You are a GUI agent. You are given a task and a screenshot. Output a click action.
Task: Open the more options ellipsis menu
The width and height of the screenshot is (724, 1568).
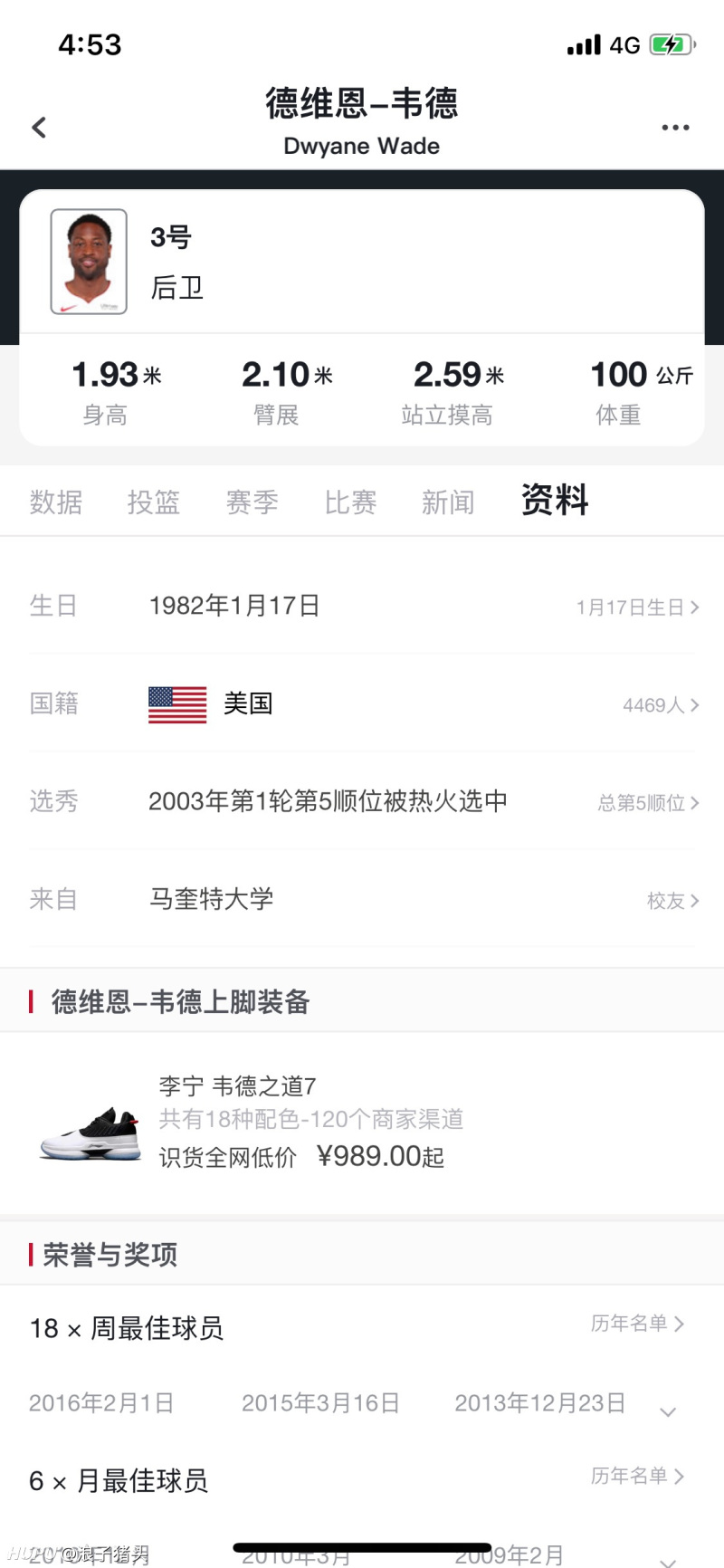click(675, 127)
